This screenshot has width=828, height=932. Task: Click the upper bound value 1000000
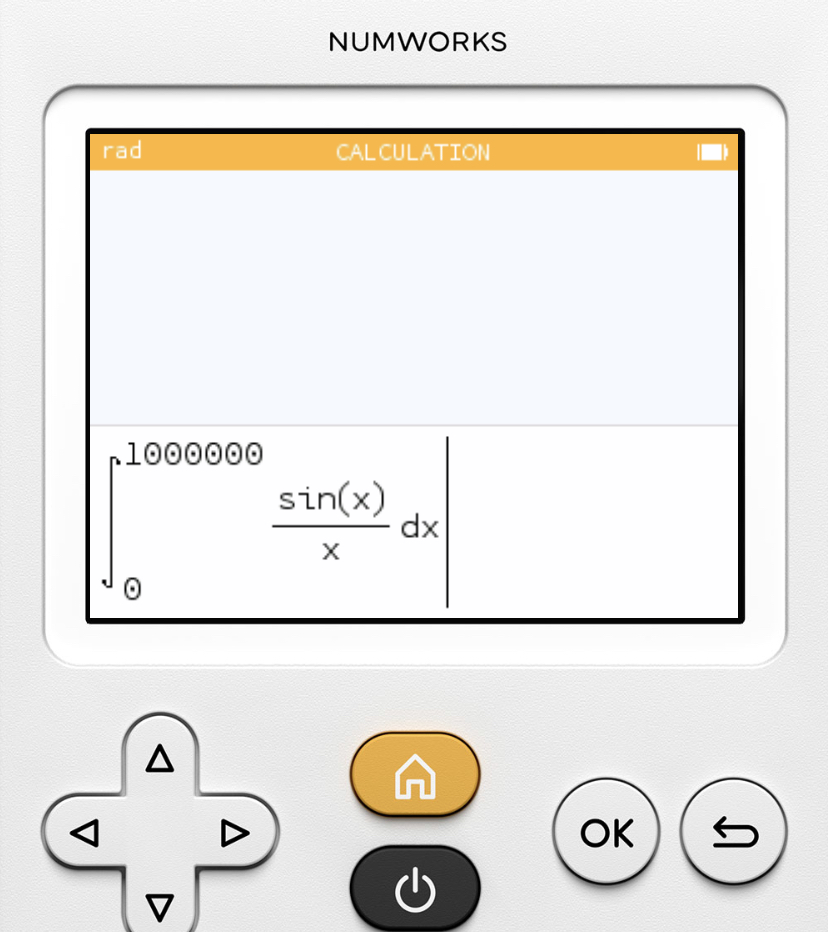193,453
